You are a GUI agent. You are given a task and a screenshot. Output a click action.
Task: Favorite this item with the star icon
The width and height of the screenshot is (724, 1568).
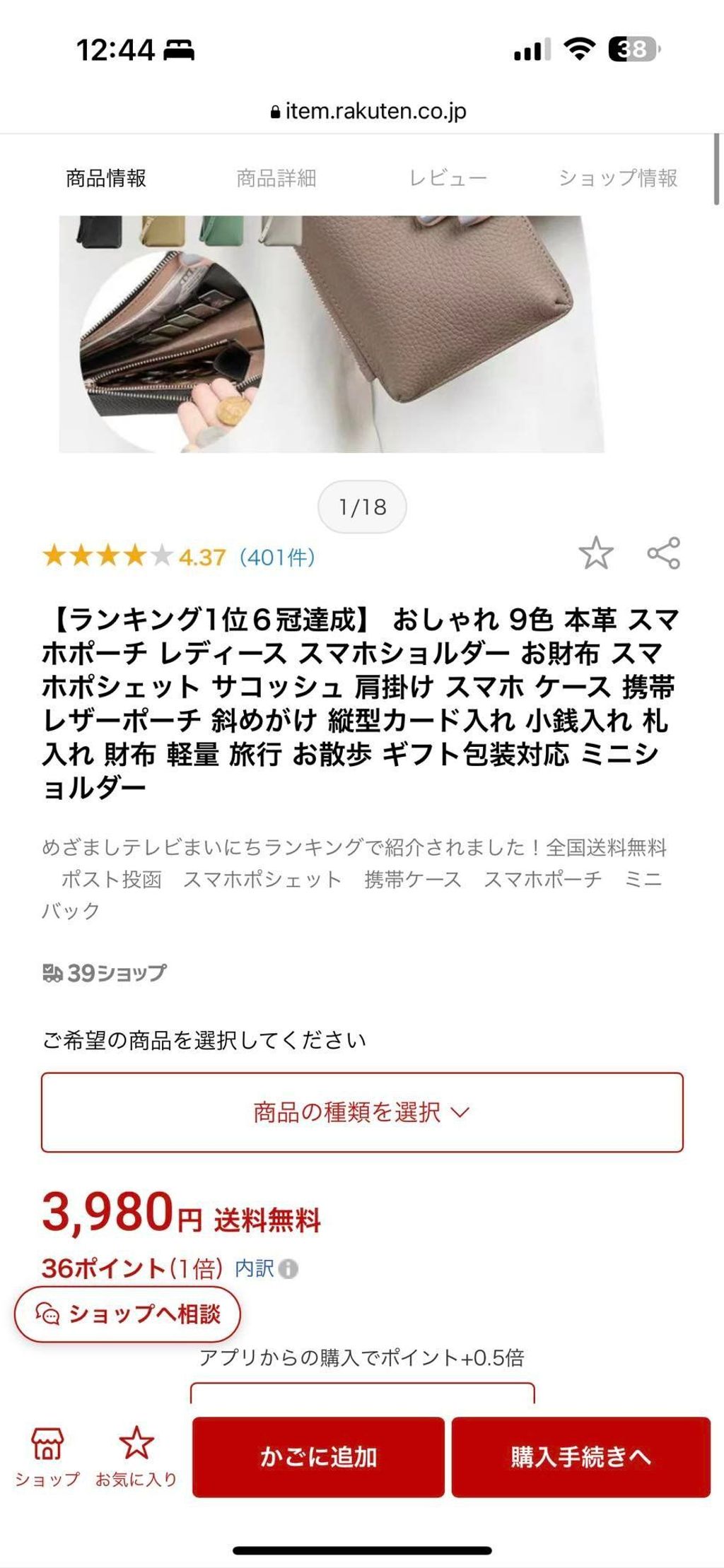[596, 553]
